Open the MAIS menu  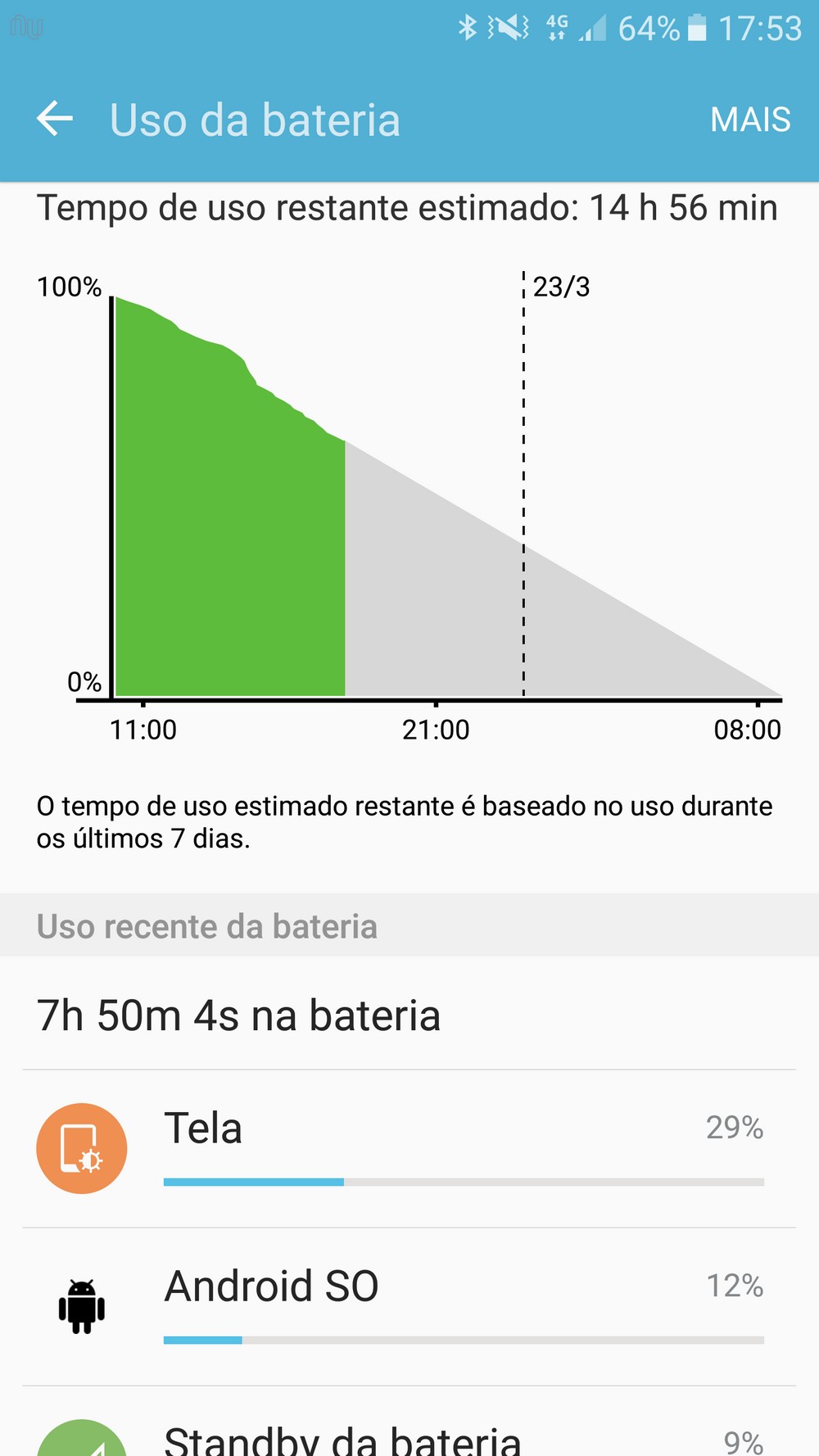point(749,120)
